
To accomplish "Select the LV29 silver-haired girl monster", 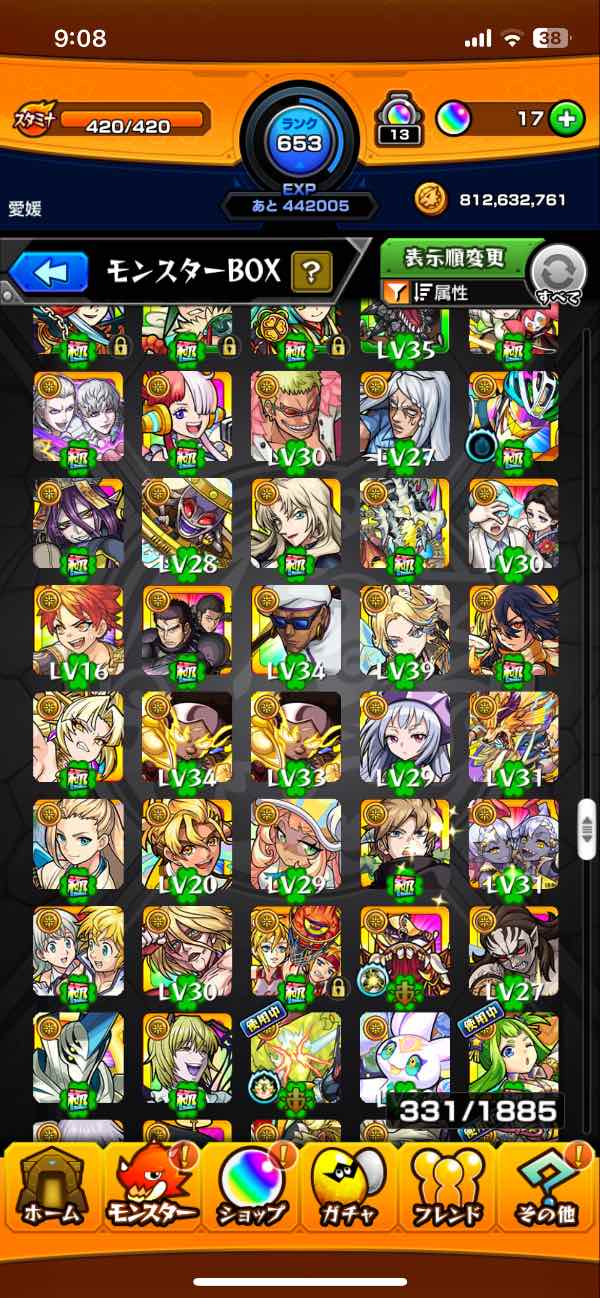I will click(405, 738).
